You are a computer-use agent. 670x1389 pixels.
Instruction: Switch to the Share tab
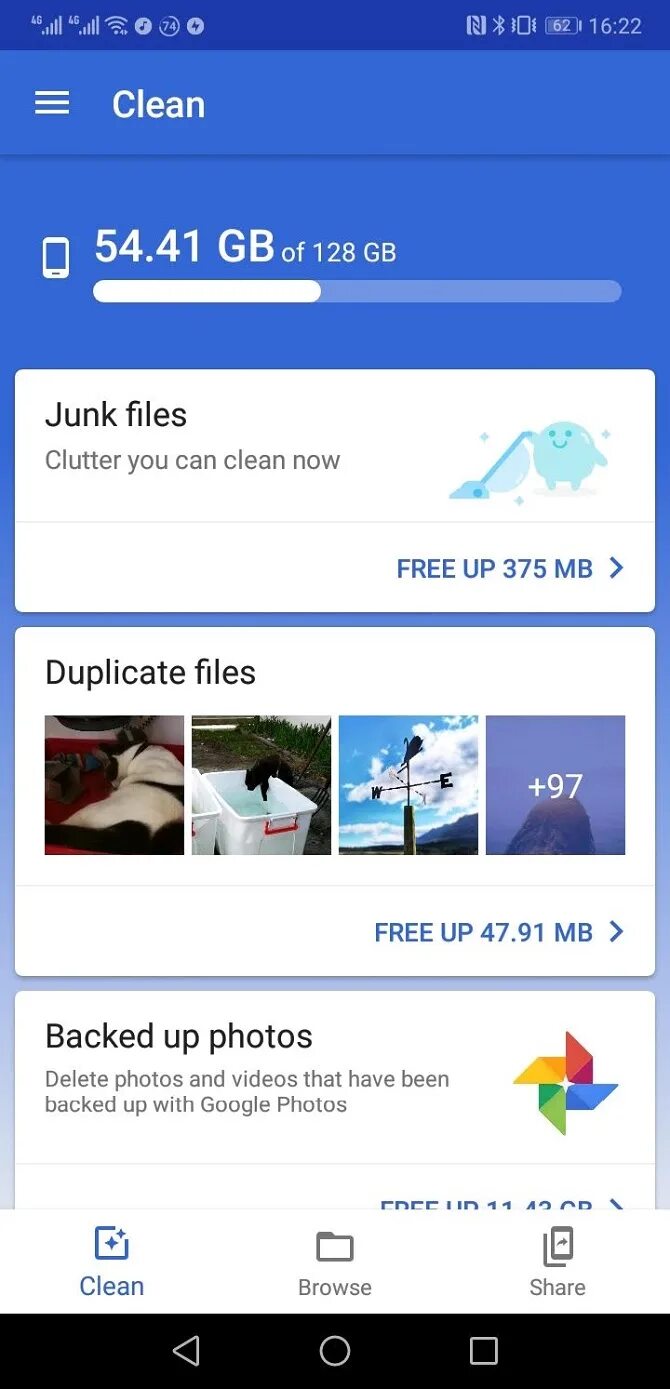click(557, 1263)
